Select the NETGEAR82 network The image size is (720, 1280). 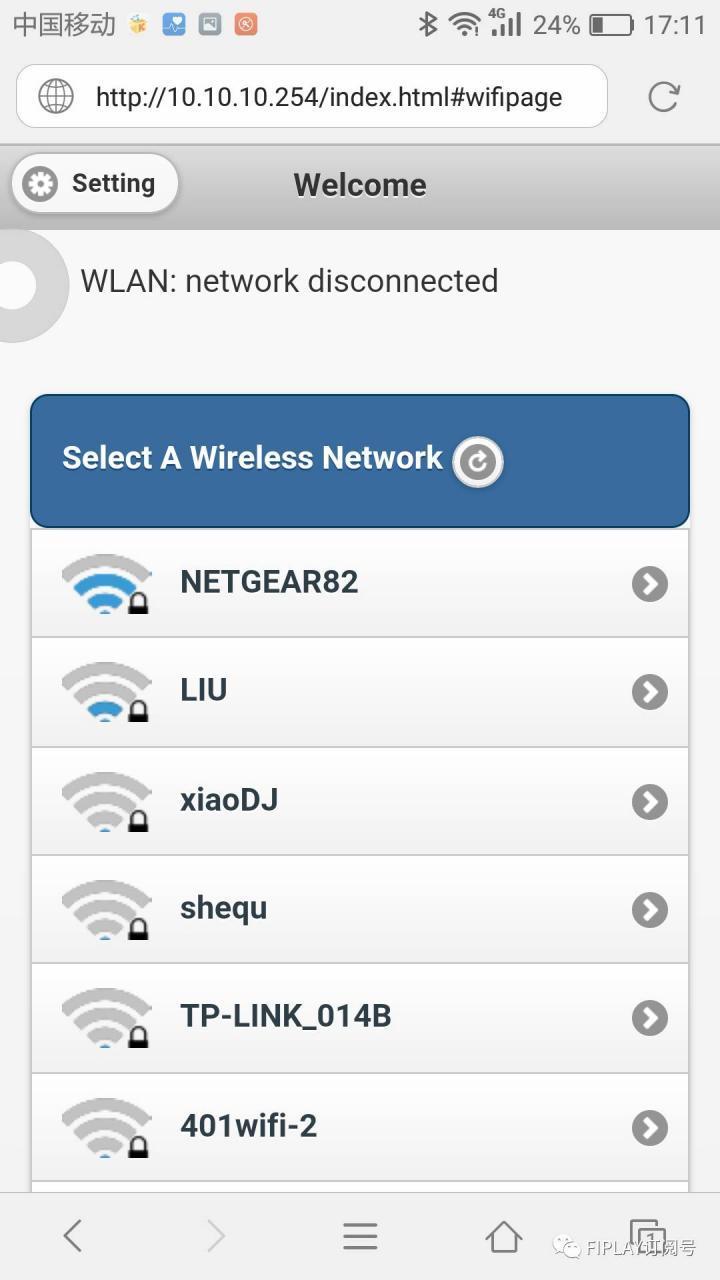360,583
